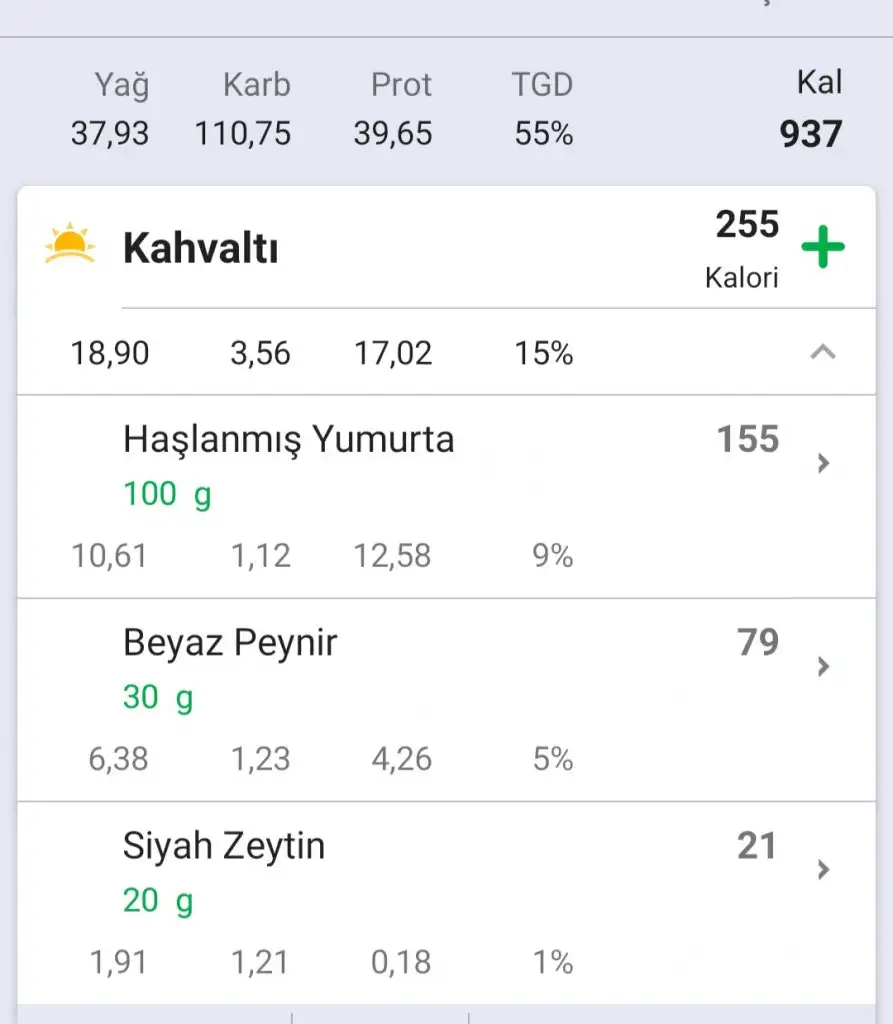Collapse the Kahvaltı meal section
Viewport: 893px width, 1024px height.
[822, 352]
